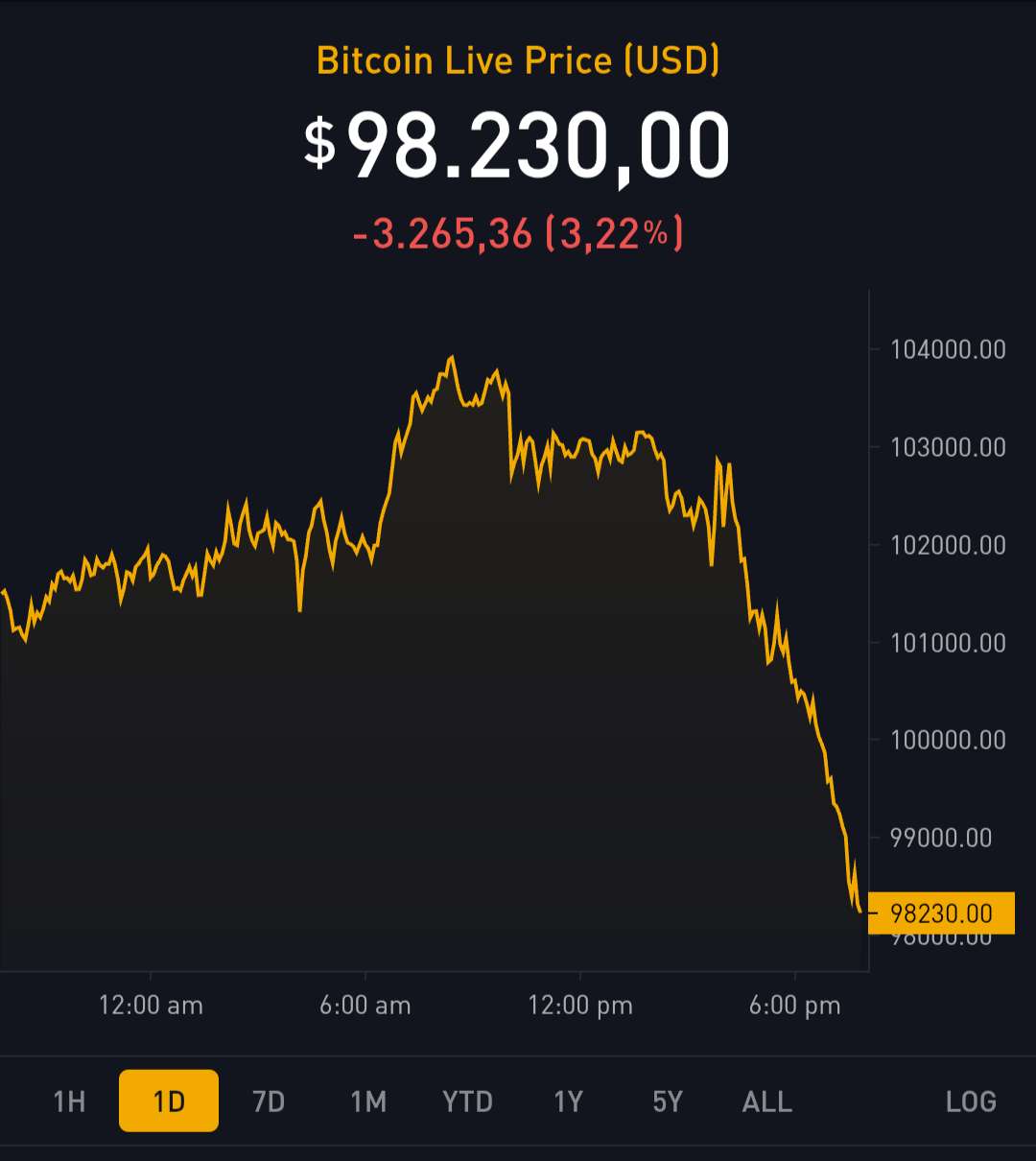Show the 5Y price history
This screenshot has width=1036, height=1161.
click(x=668, y=1101)
